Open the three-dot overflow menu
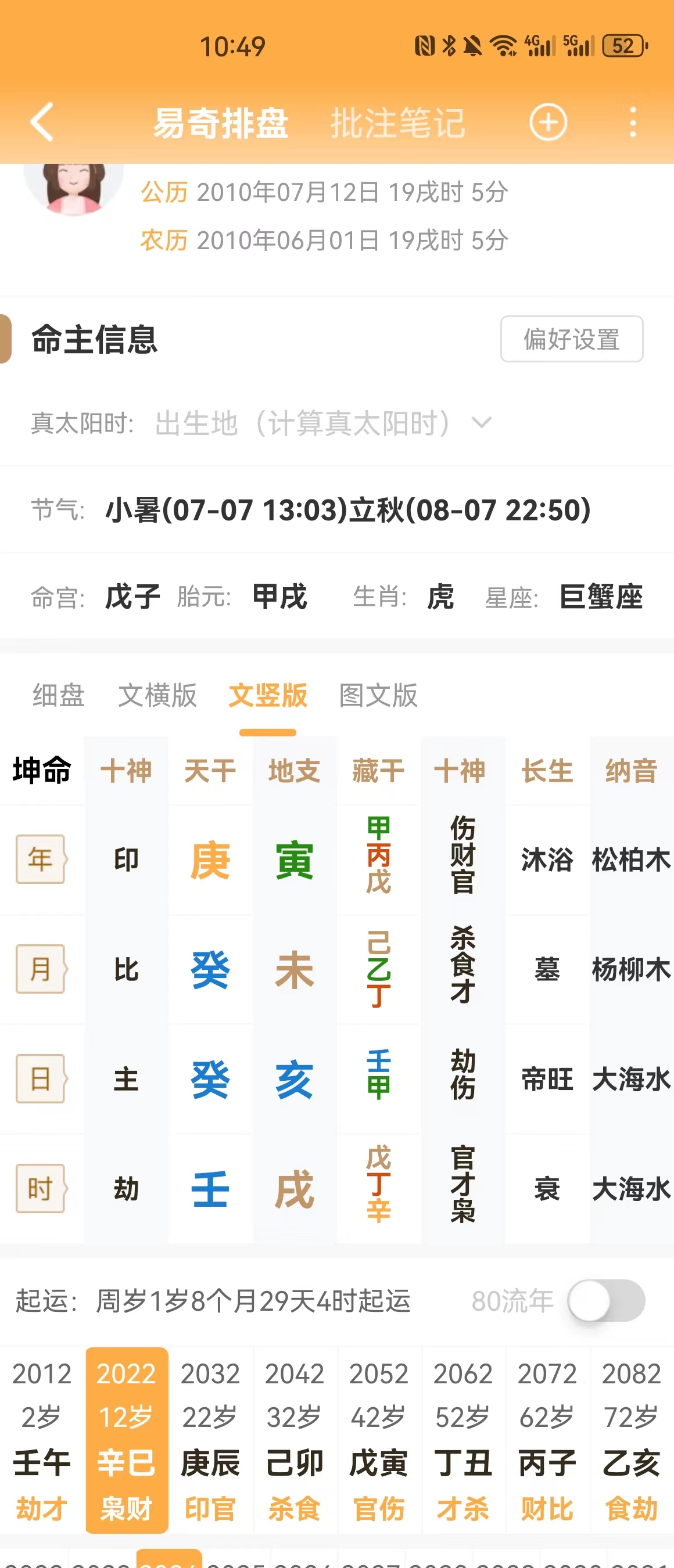 pos(633,123)
